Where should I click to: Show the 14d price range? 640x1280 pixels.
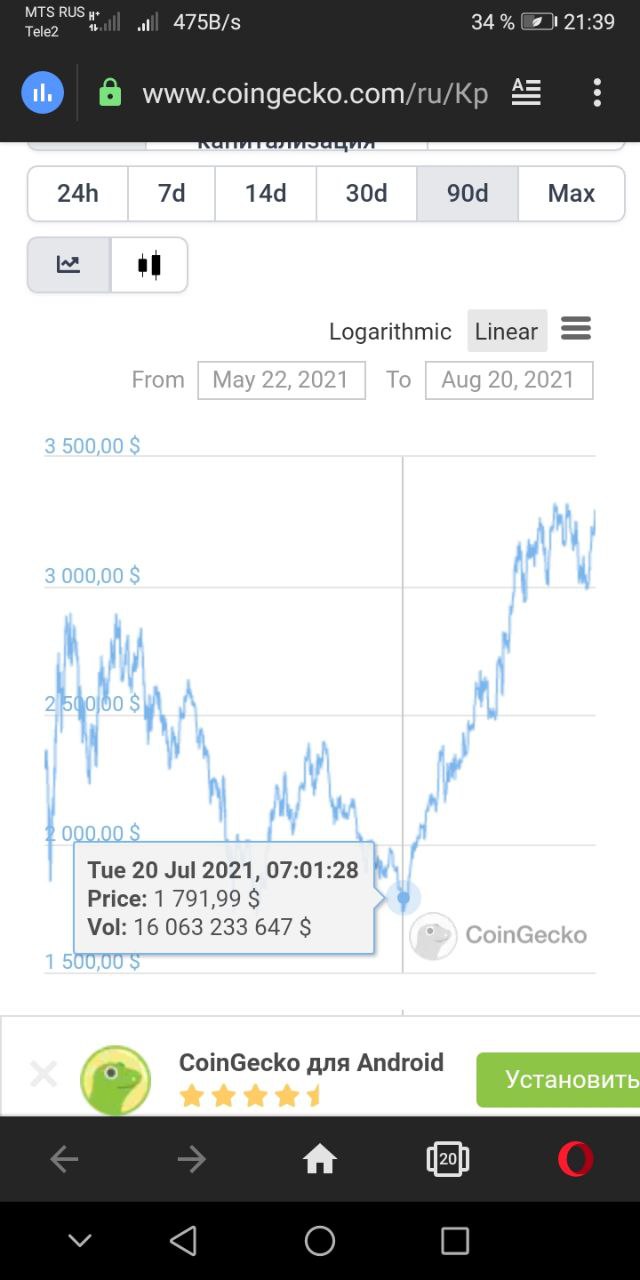[x=265, y=193]
